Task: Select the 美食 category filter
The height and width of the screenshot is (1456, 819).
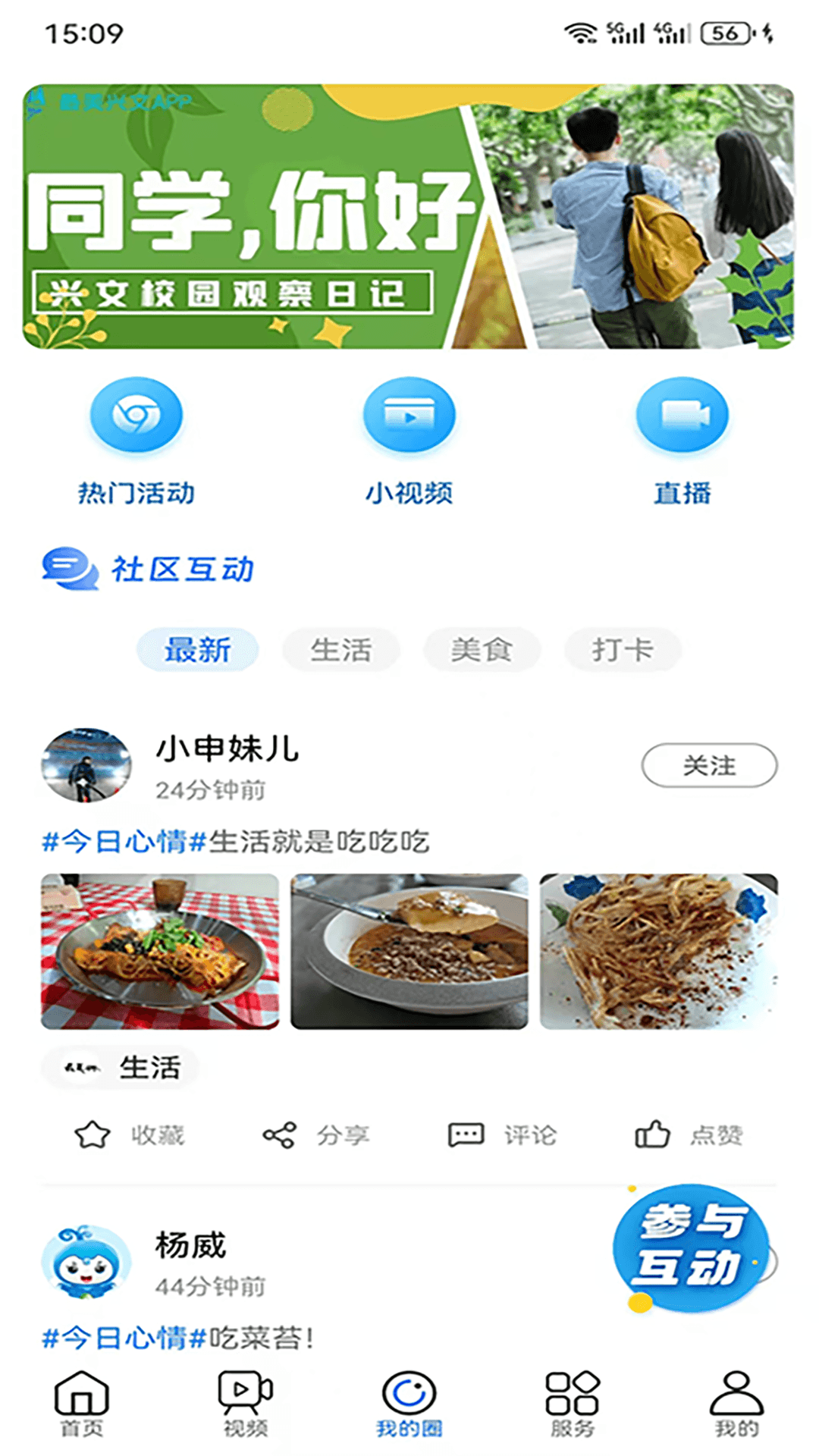Action: pyautogui.click(x=482, y=650)
